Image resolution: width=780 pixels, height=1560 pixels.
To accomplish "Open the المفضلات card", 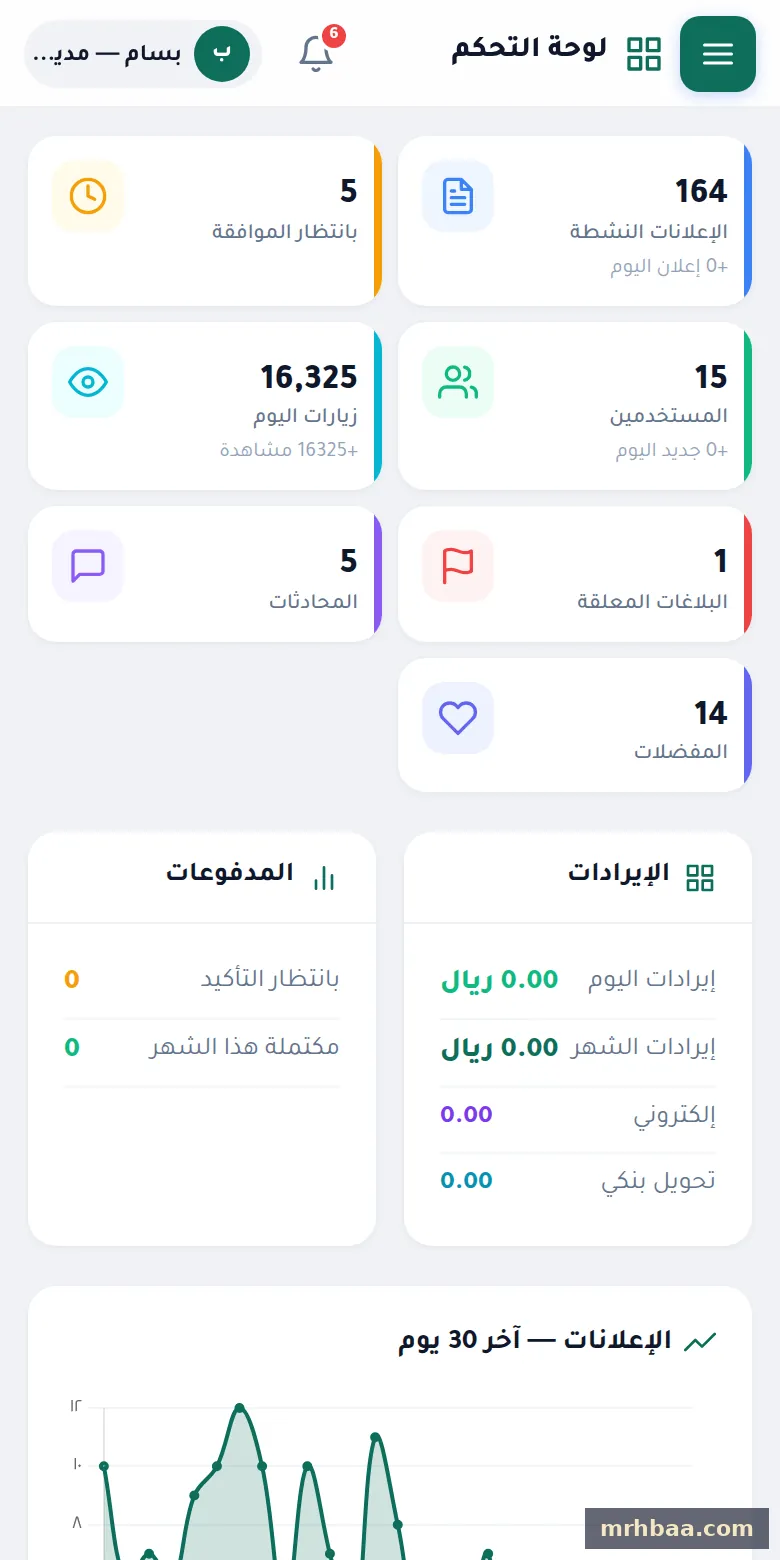I will [x=575, y=725].
